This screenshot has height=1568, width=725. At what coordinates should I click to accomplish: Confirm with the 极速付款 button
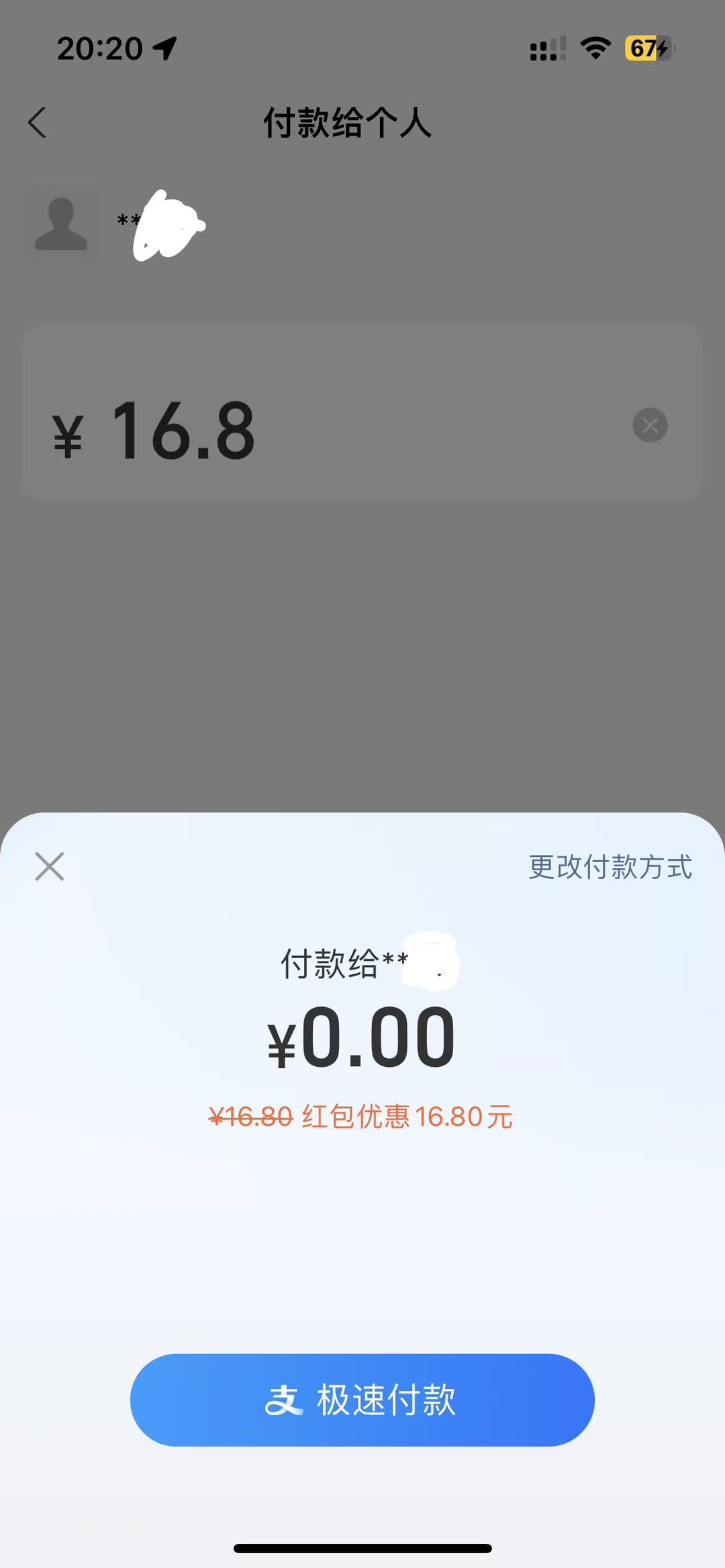(x=362, y=1400)
